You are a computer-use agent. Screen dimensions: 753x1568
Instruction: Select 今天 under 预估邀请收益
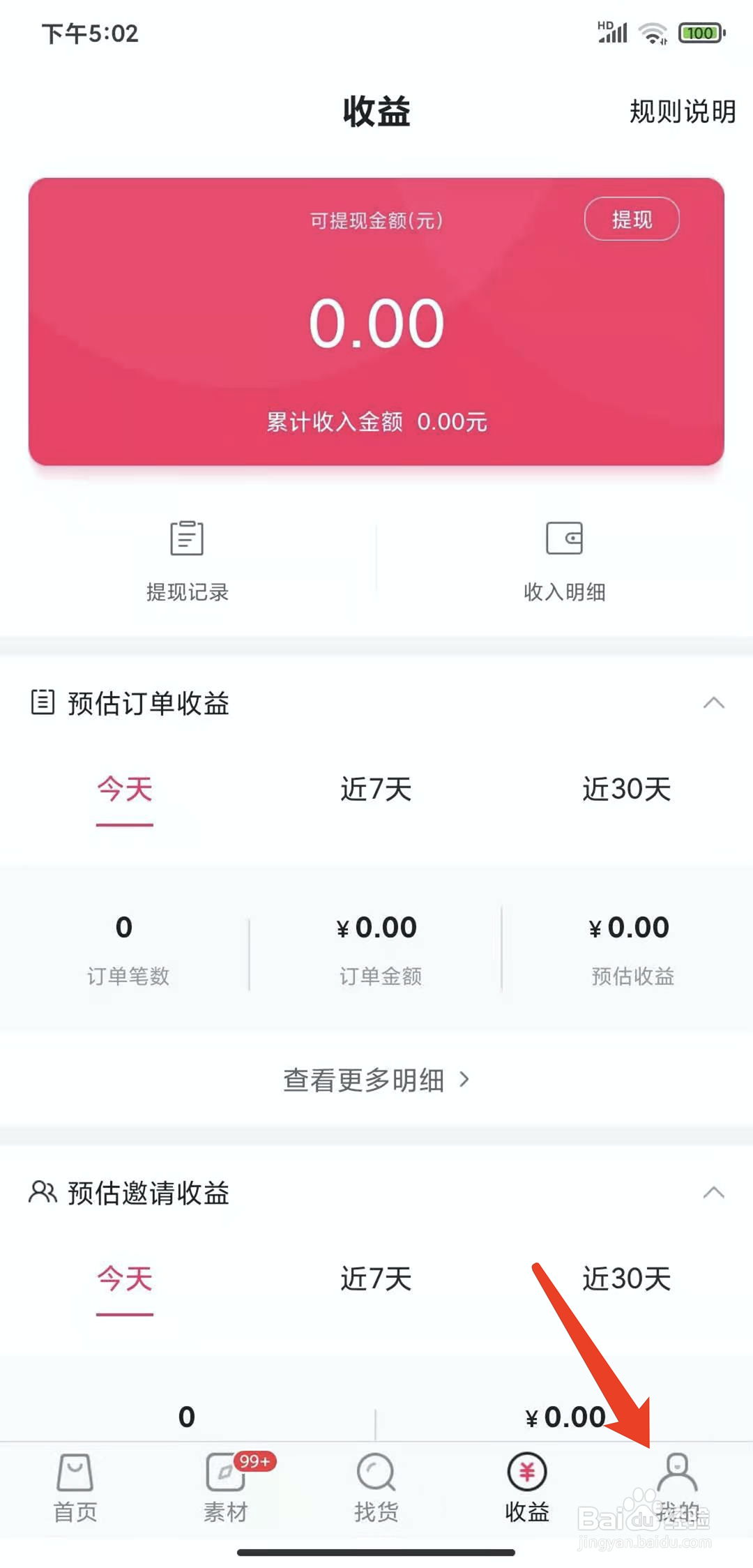[125, 1279]
